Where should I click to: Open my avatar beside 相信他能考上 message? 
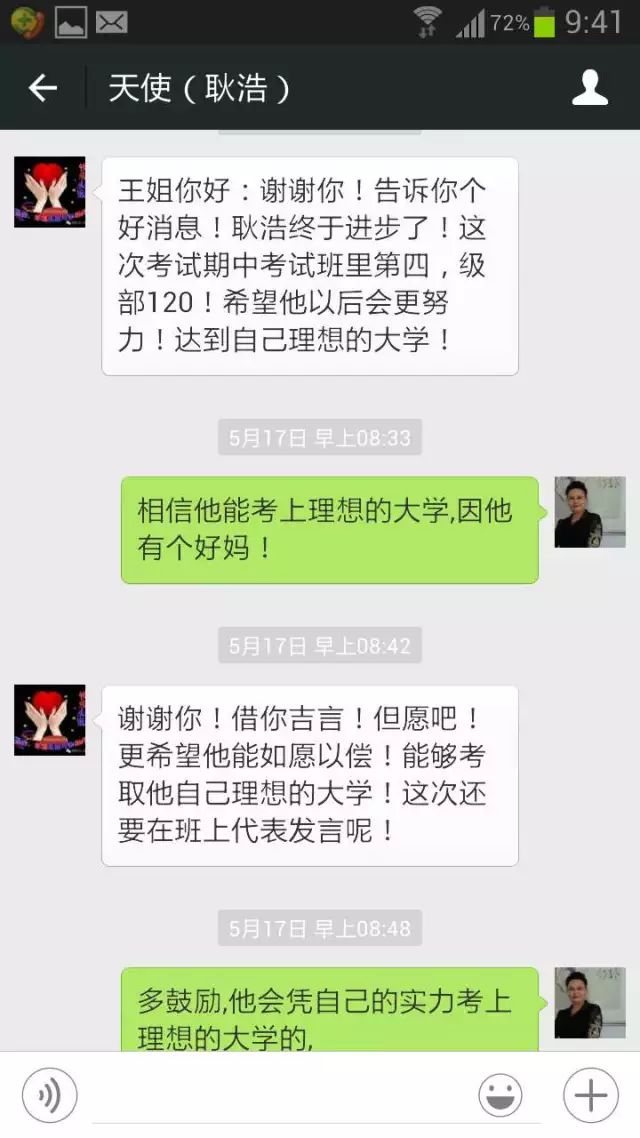tap(590, 512)
